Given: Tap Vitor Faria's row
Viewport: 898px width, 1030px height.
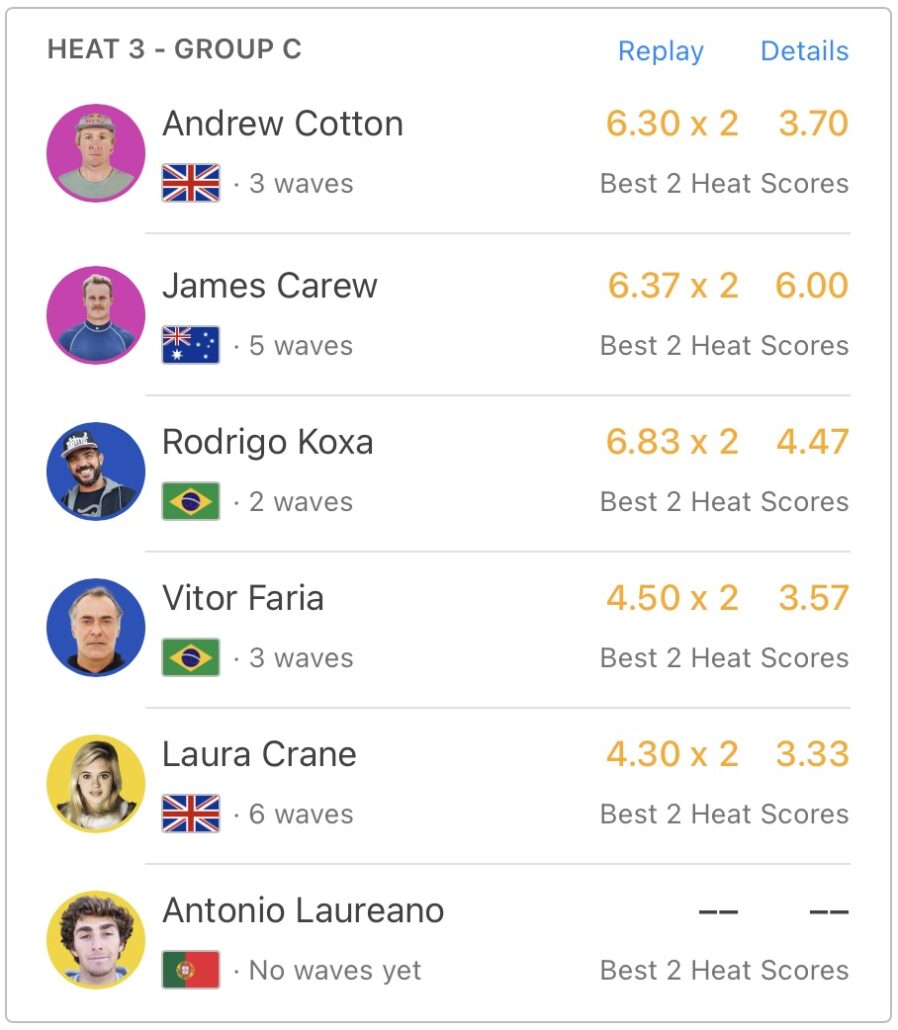Looking at the screenshot, I should [243, 599].
